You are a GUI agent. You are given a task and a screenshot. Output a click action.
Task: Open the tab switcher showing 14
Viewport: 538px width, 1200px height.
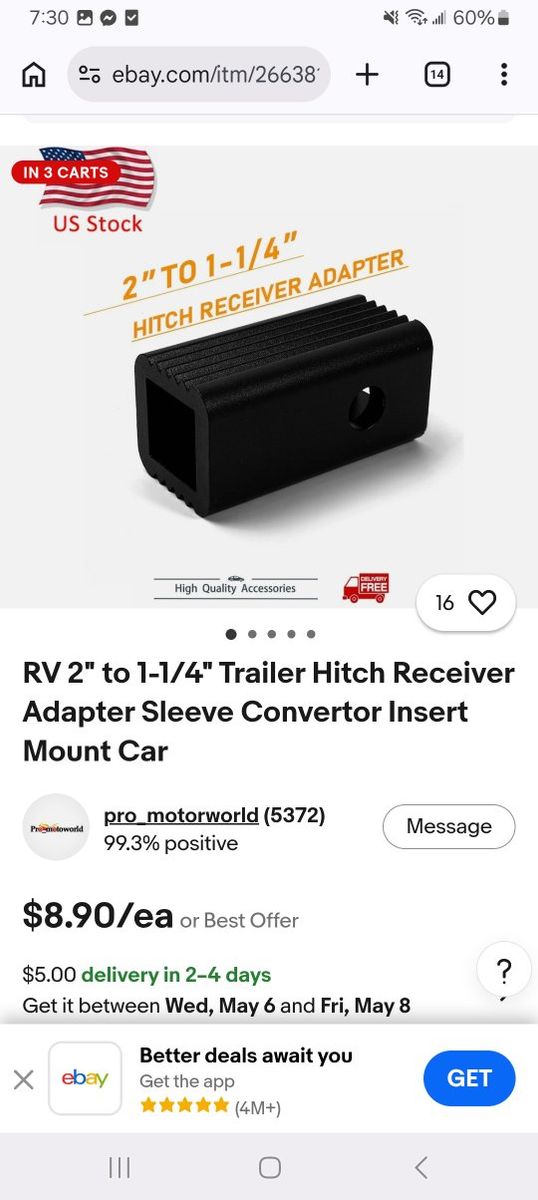point(437,74)
